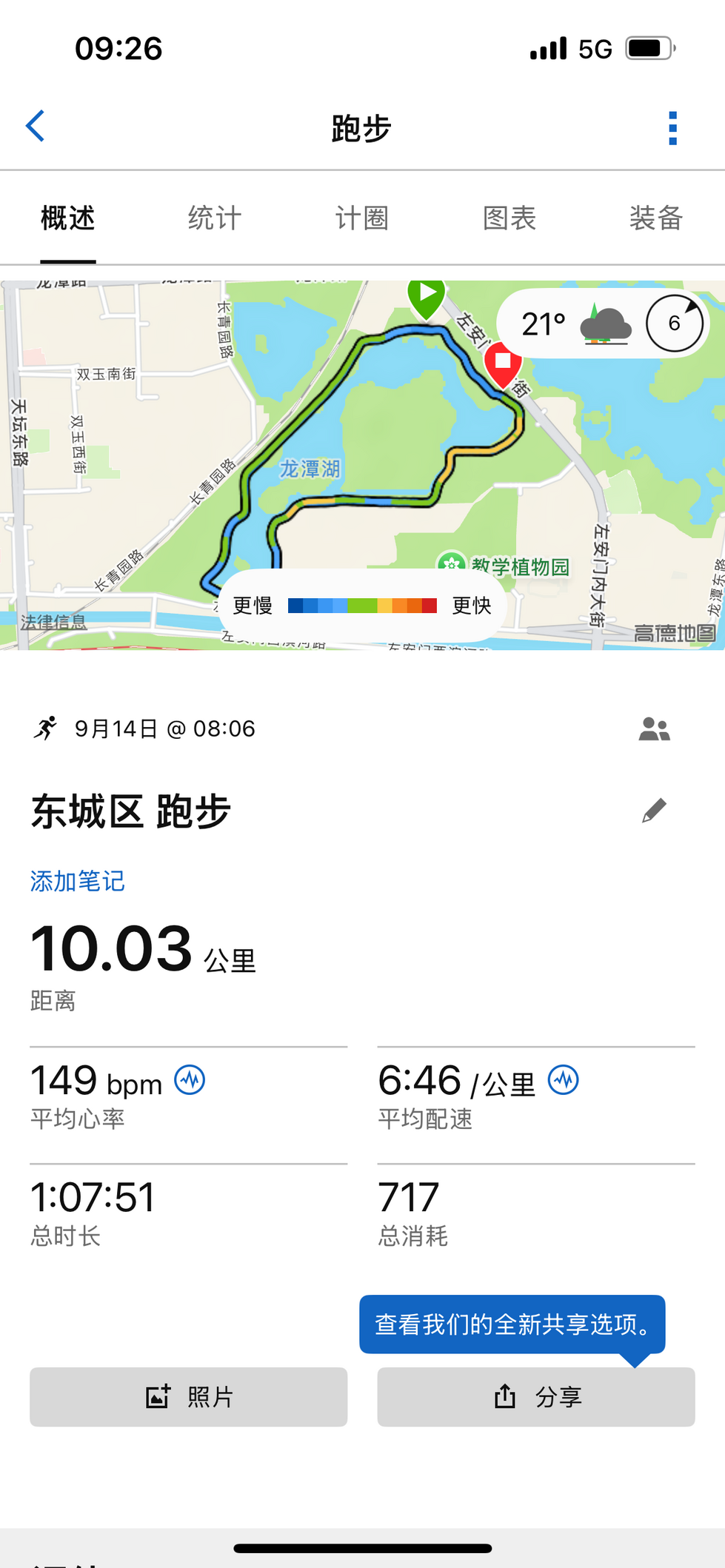The image size is (725, 1568).
Task: Open 法律信息 link on the map
Action: coord(53,622)
